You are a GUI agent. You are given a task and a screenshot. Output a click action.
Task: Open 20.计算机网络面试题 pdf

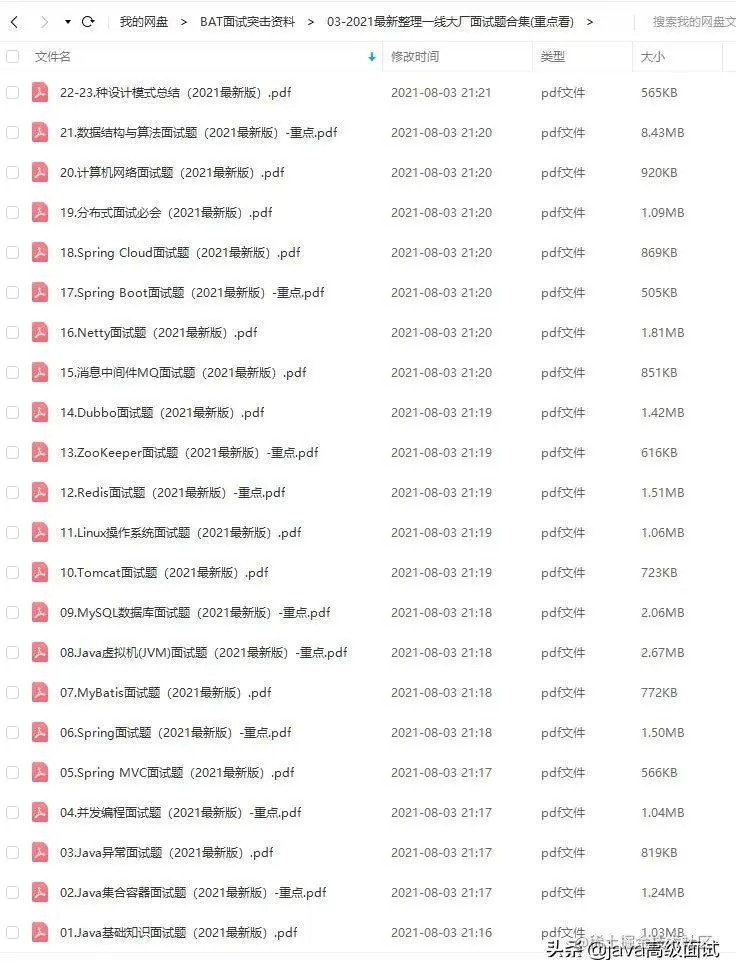pos(171,172)
